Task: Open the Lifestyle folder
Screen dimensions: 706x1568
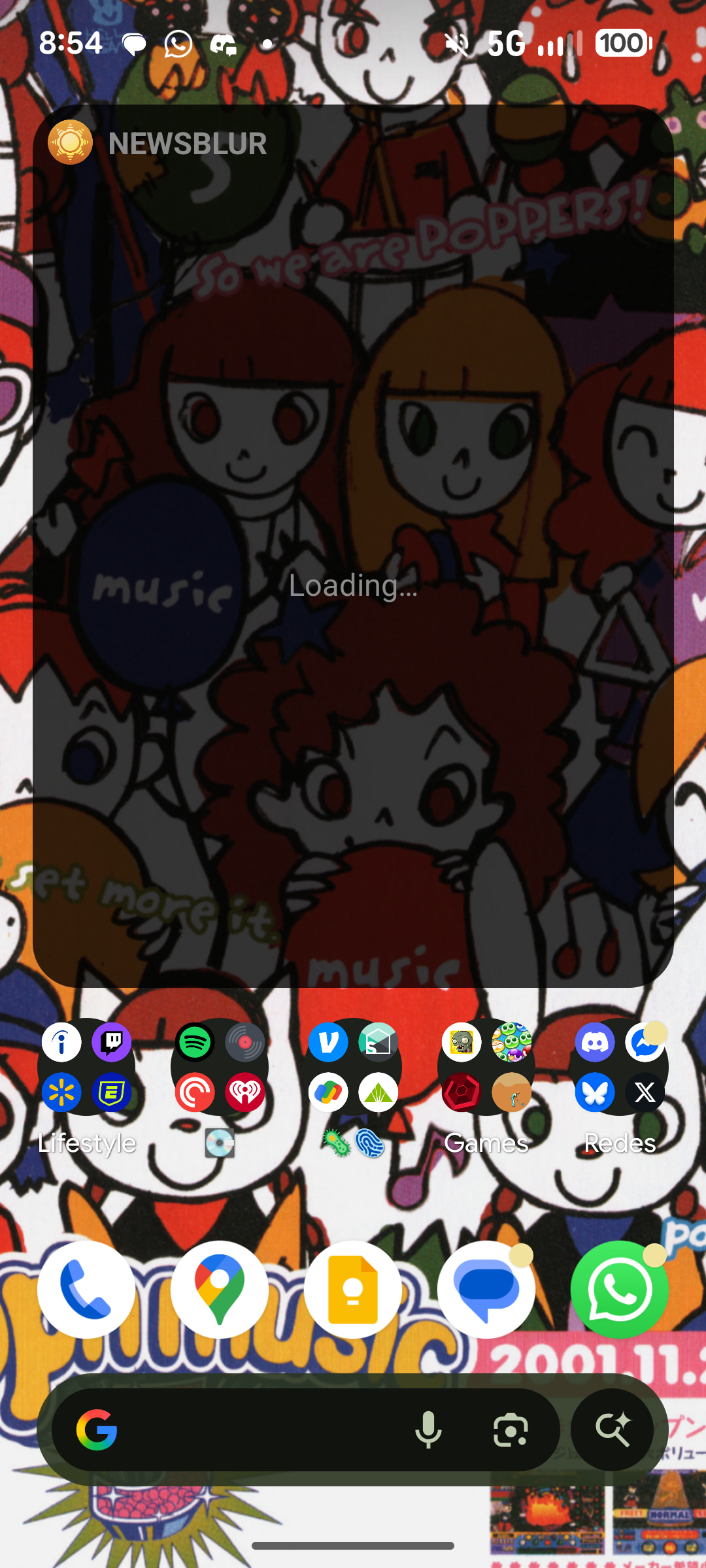Action: pos(86,1068)
